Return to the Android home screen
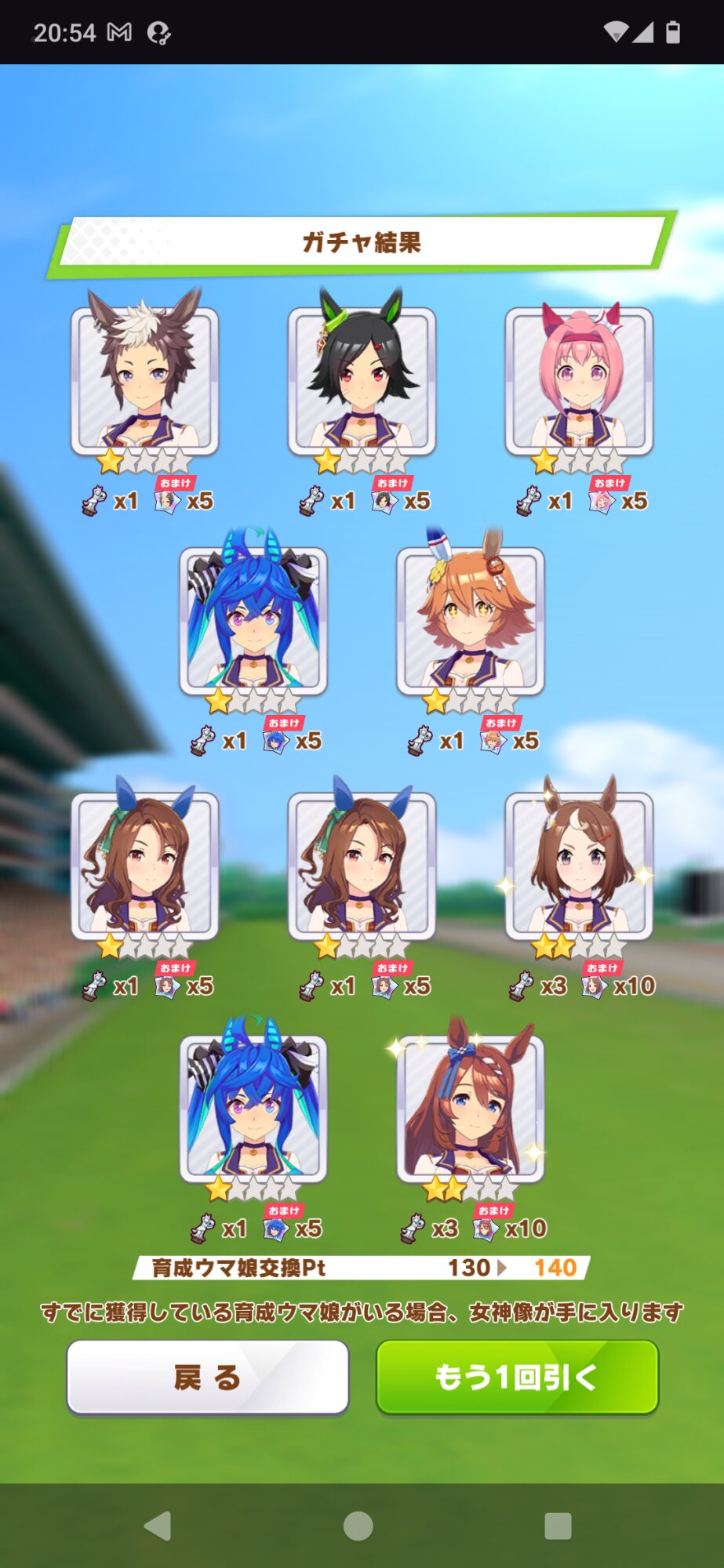 (358, 1526)
